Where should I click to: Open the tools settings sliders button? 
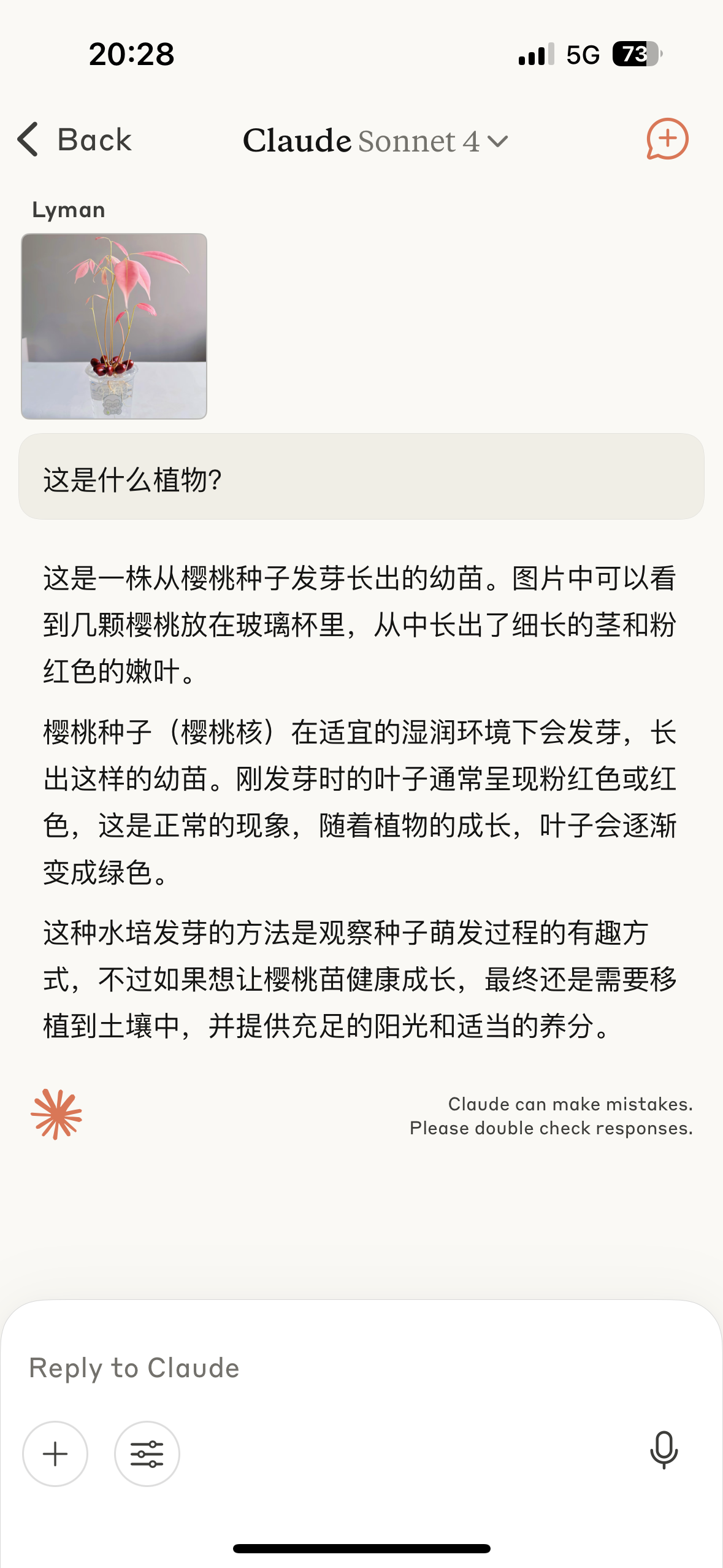(x=147, y=1454)
